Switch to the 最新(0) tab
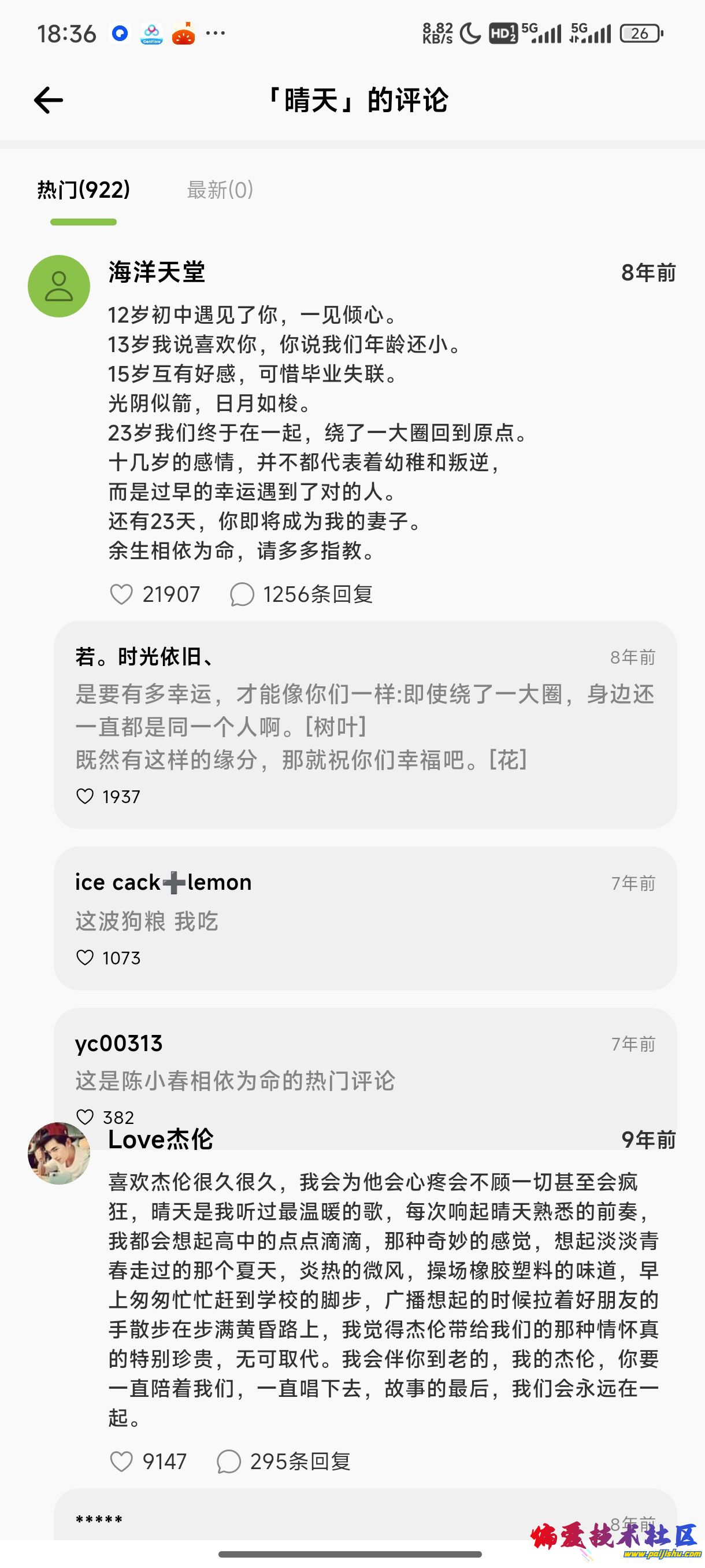 (220, 190)
